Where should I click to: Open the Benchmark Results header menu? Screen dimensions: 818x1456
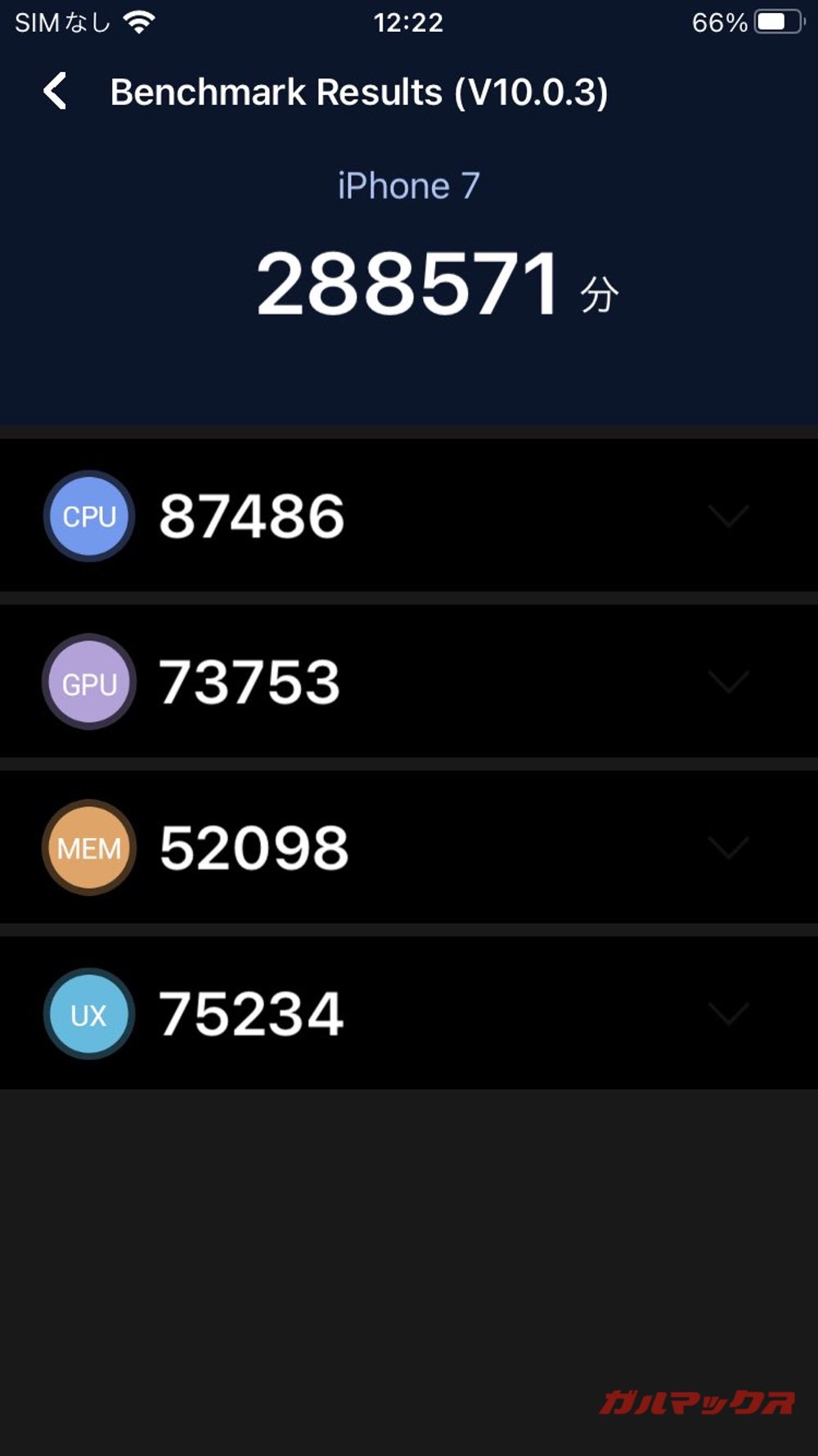tap(360, 92)
